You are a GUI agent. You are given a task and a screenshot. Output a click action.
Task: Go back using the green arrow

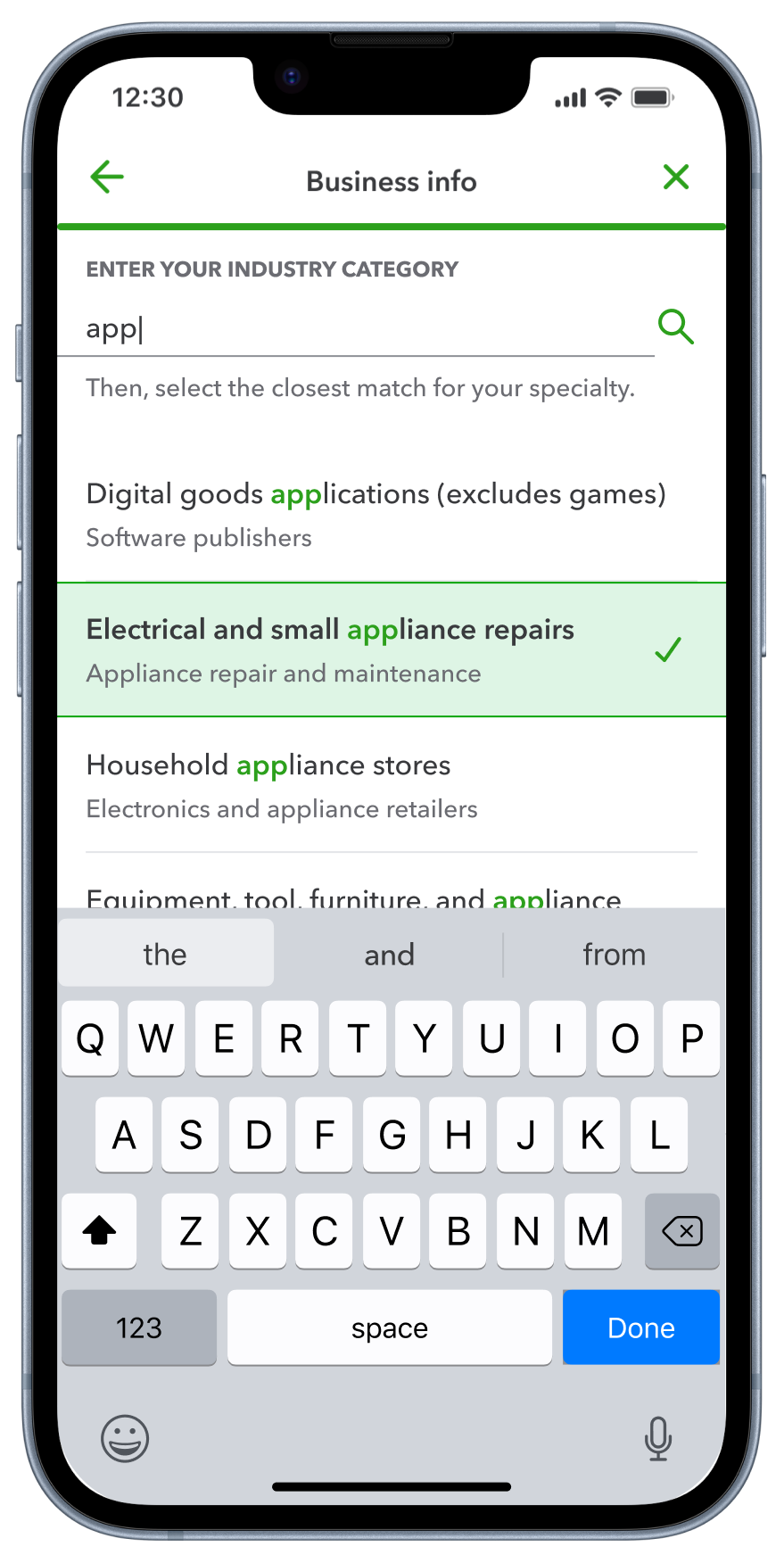[107, 177]
